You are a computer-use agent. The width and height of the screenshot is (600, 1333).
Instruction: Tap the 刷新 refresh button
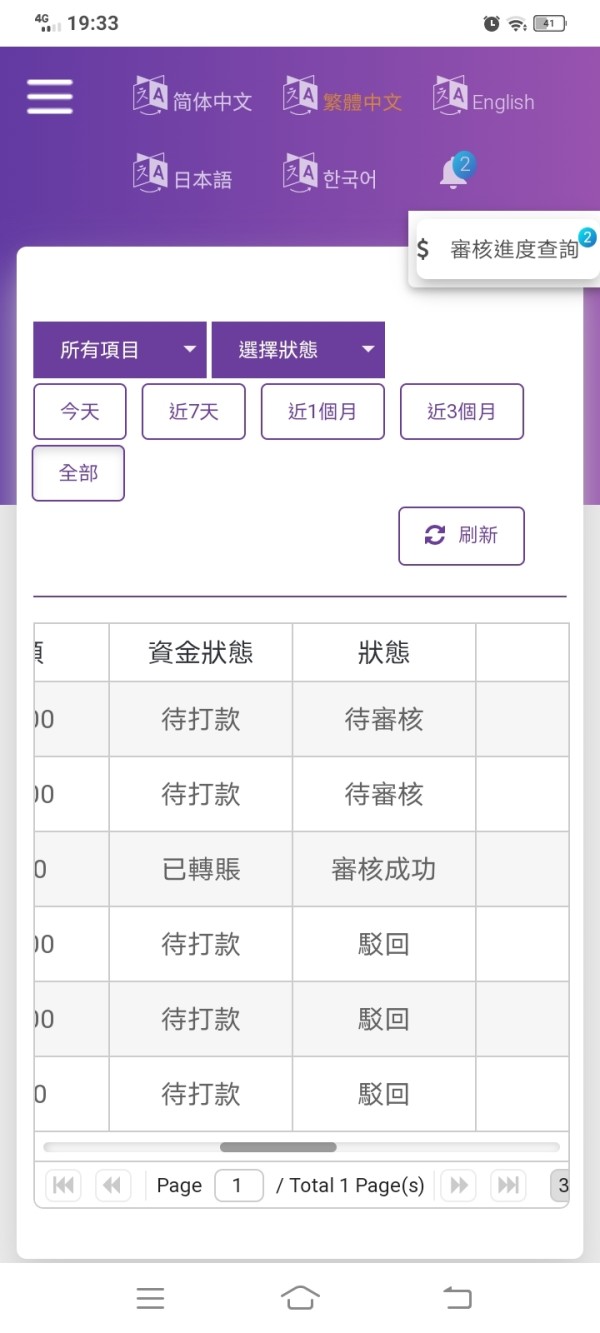461,535
